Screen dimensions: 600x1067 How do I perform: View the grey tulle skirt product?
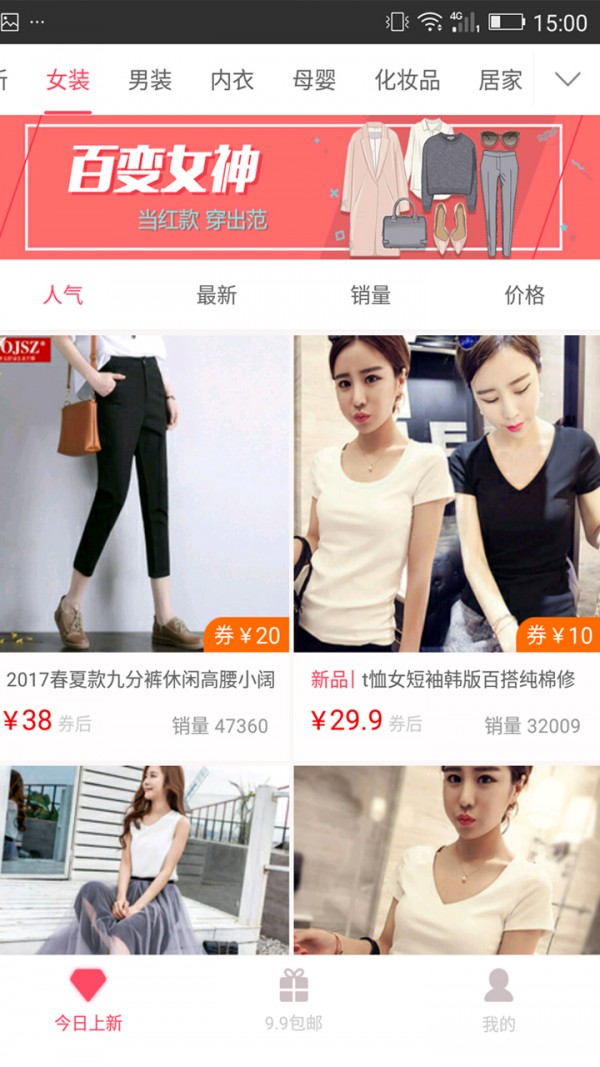144,860
